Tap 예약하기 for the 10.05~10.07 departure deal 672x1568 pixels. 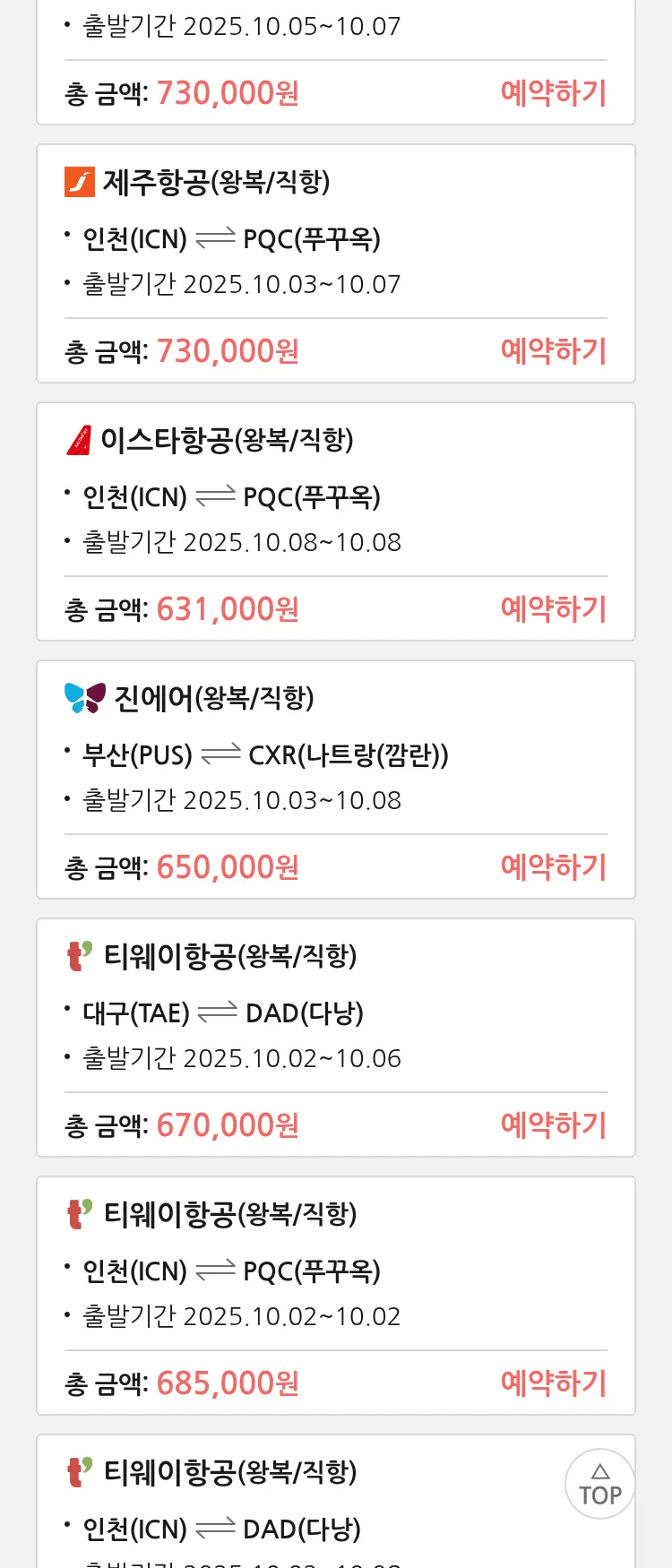click(553, 93)
